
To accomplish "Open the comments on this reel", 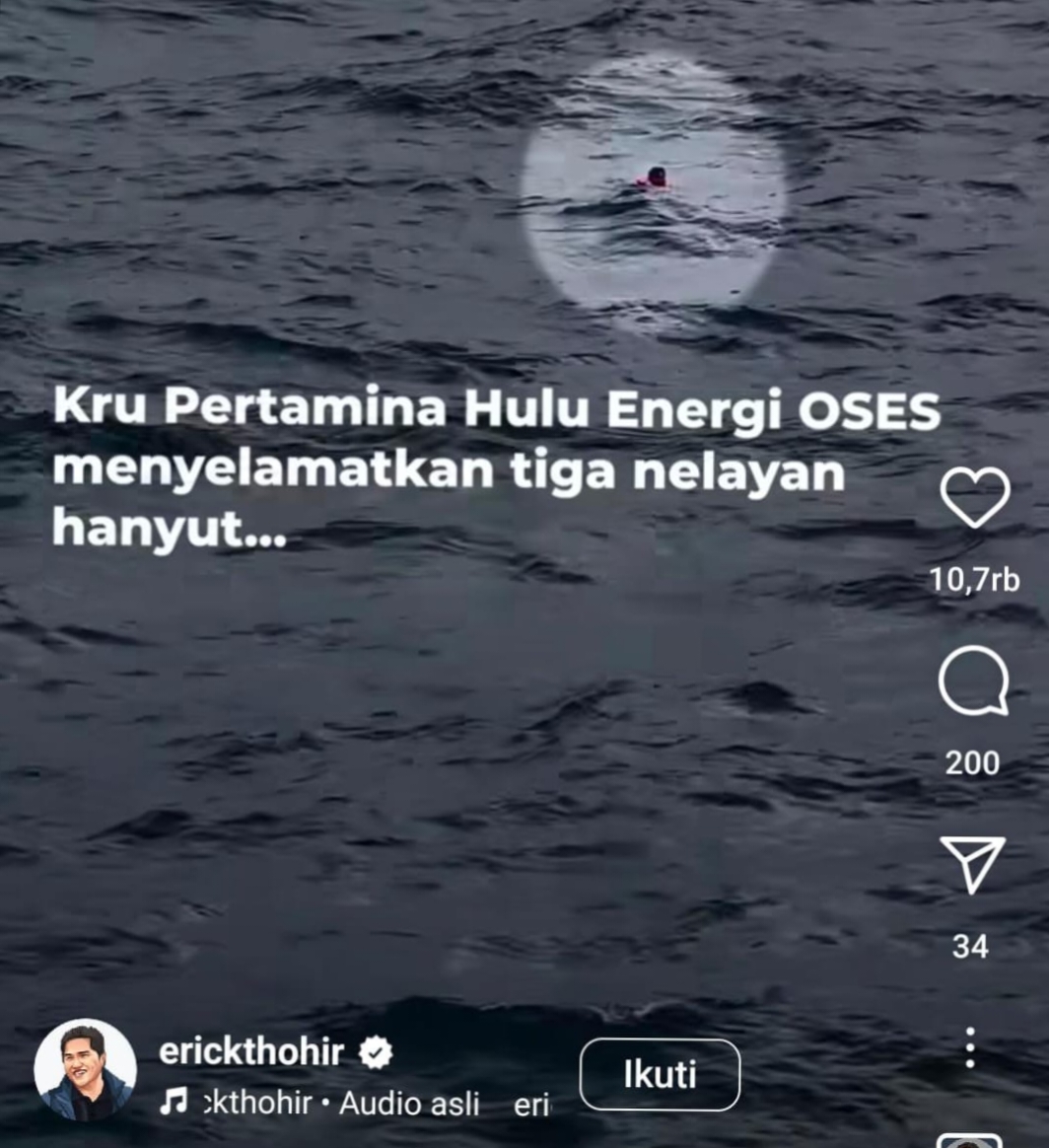I will tap(973, 682).
